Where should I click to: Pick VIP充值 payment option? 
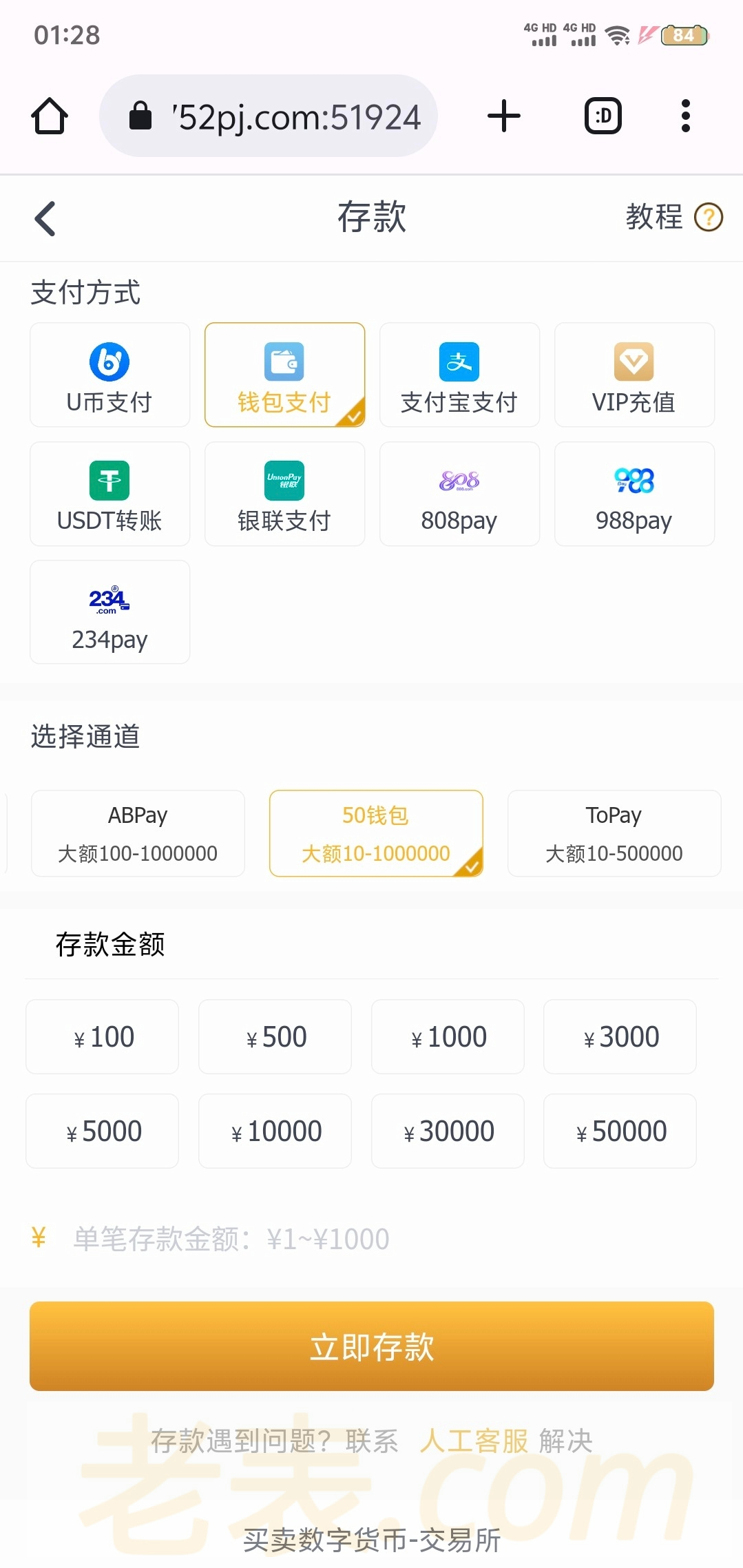634,375
